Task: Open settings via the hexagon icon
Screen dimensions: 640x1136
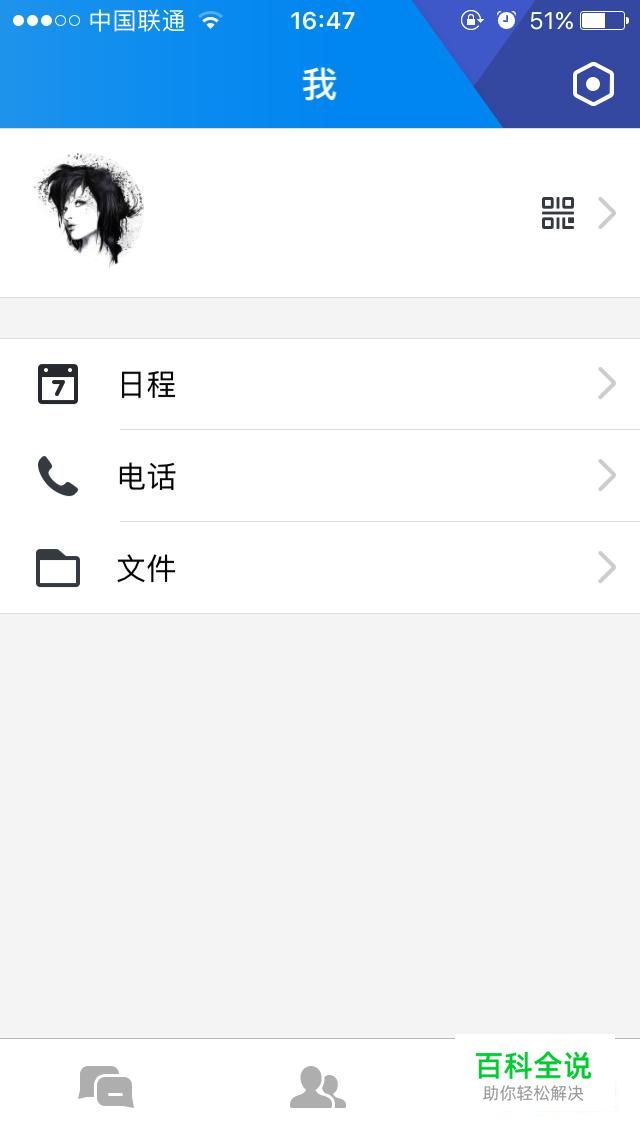Action: coord(593,85)
